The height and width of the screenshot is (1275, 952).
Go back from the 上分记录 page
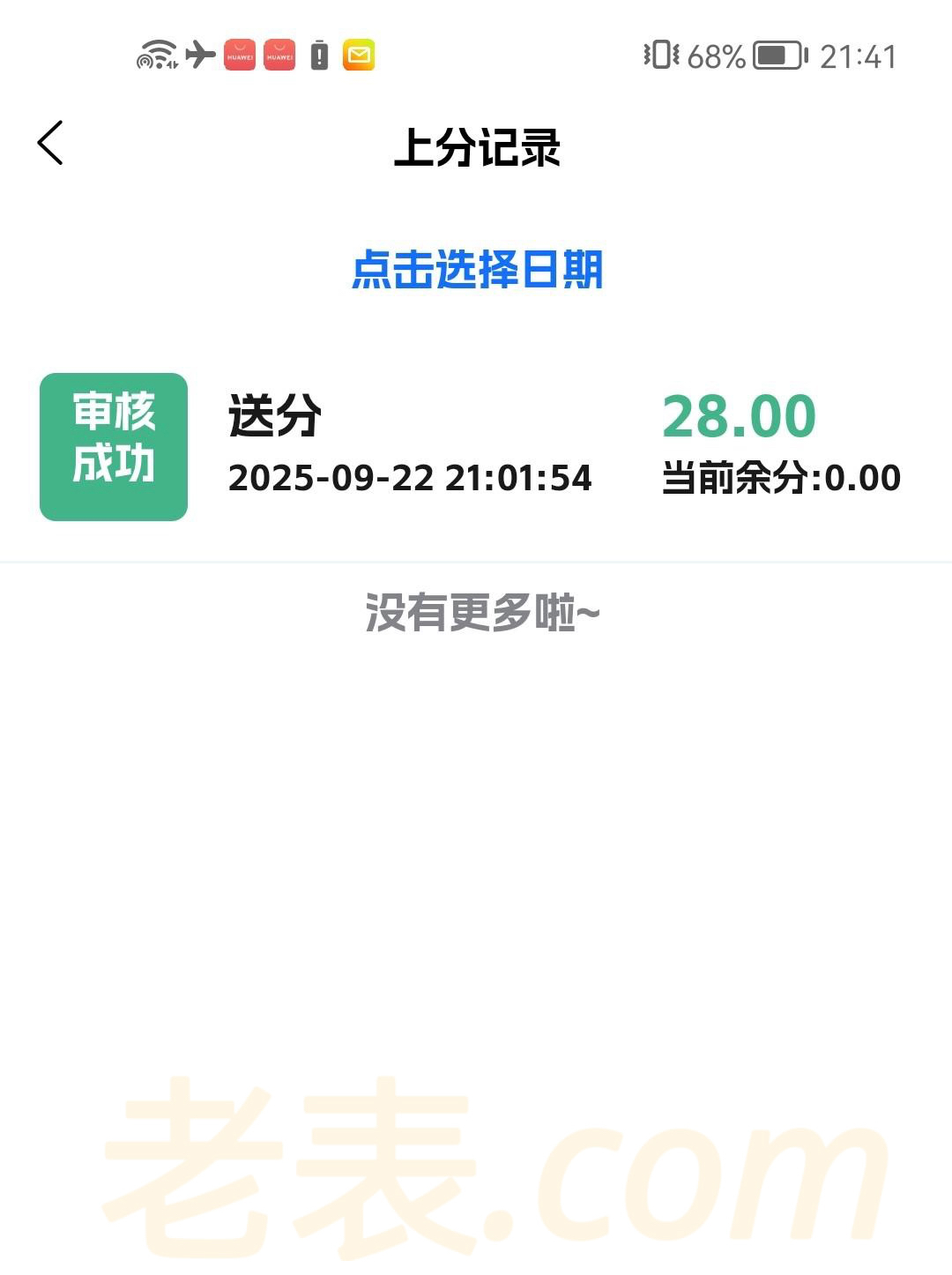[50, 143]
